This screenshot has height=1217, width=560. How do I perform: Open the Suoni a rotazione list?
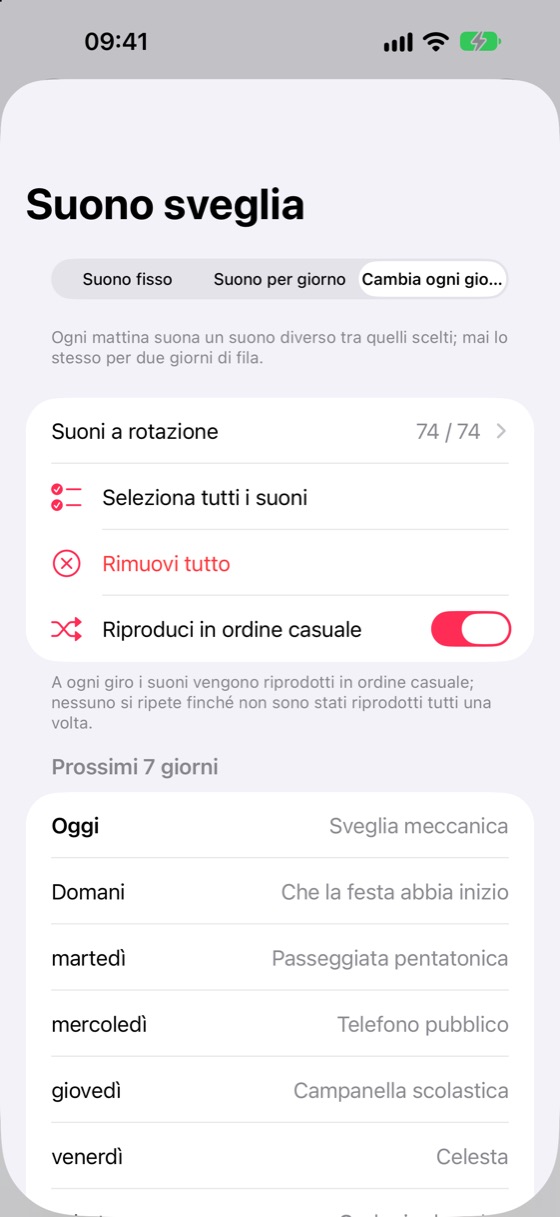click(x=280, y=432)
